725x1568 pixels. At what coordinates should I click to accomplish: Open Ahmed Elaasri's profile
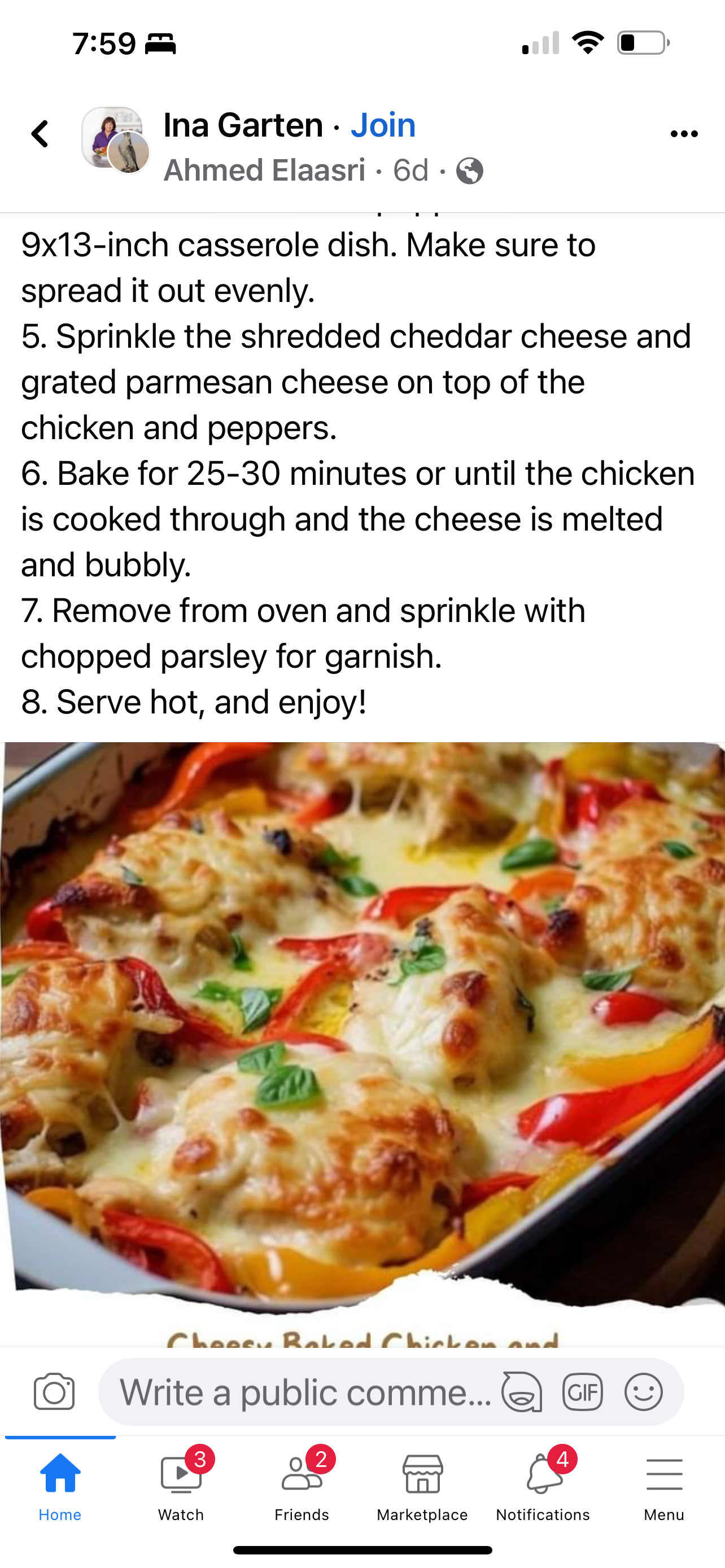(264, 170)
